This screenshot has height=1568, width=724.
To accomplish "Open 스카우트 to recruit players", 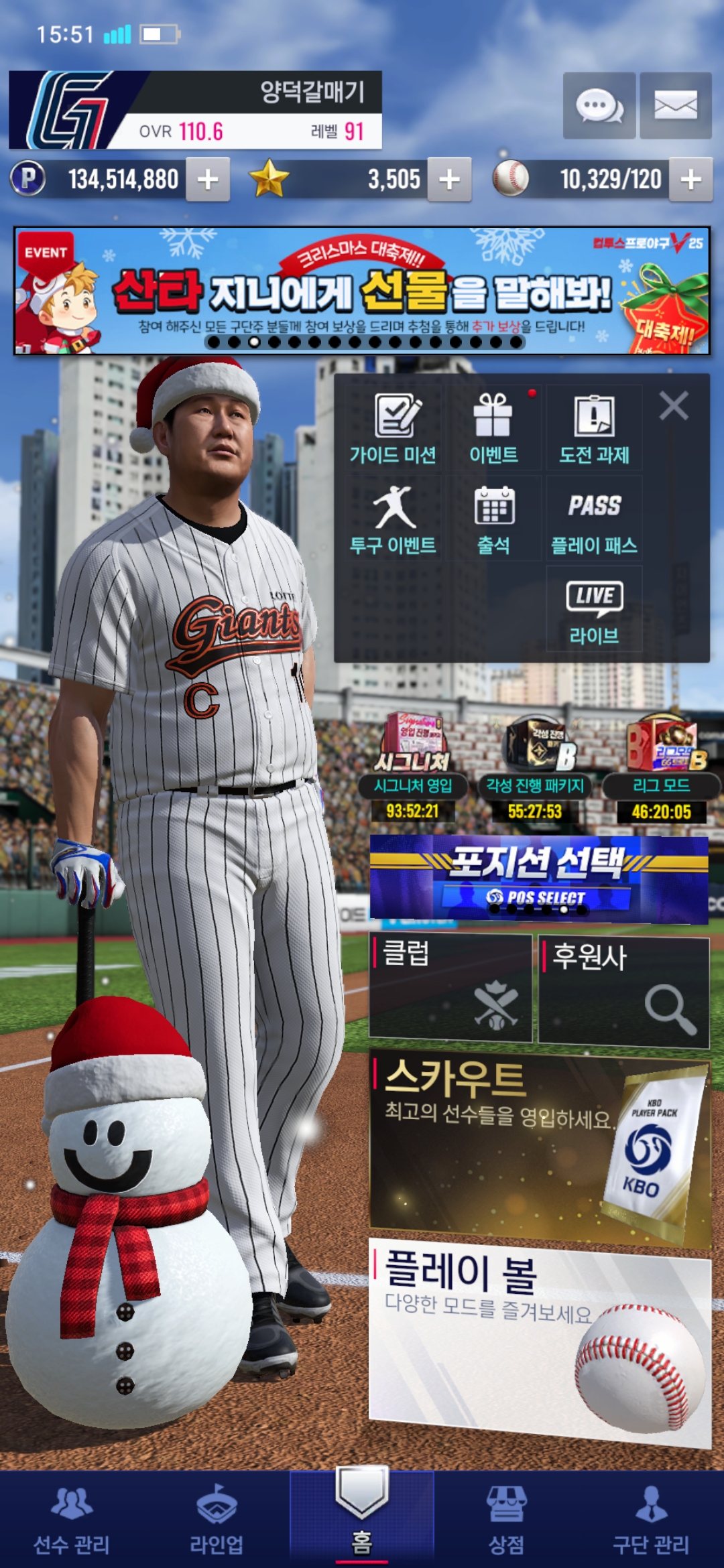I will [539, 1147].
